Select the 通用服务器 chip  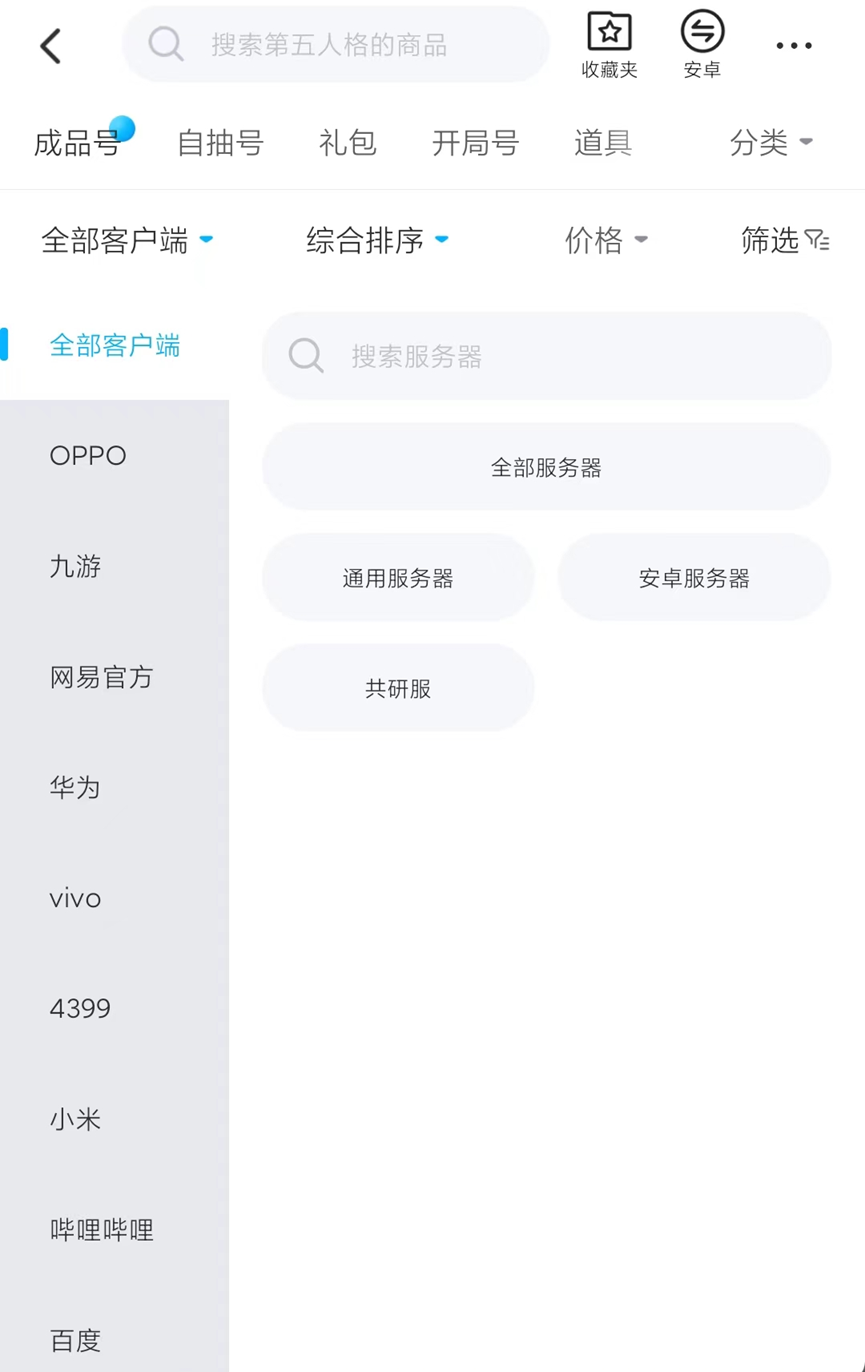pos(398,578)
